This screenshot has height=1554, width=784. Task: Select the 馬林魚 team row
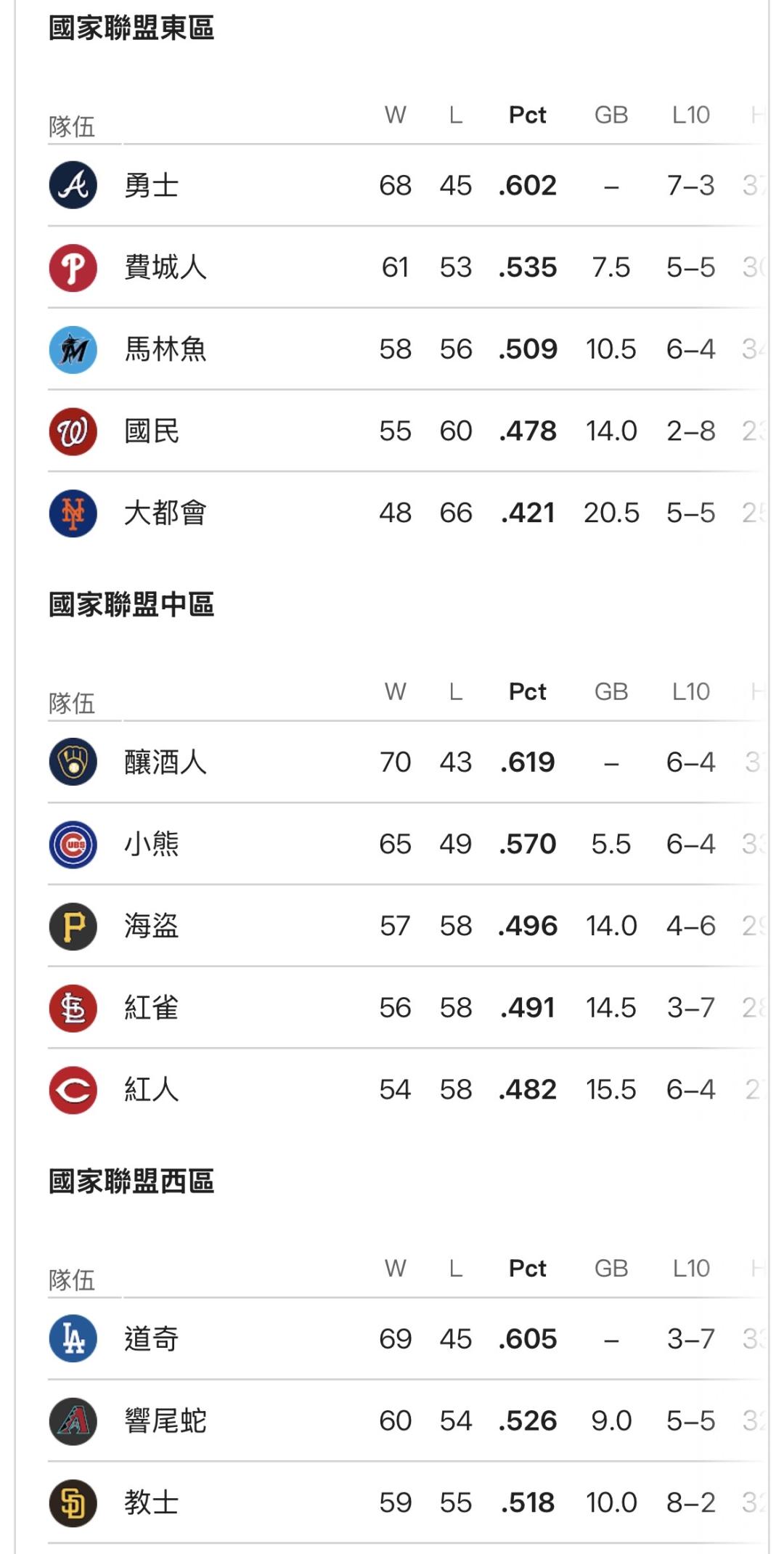(405, 349)
